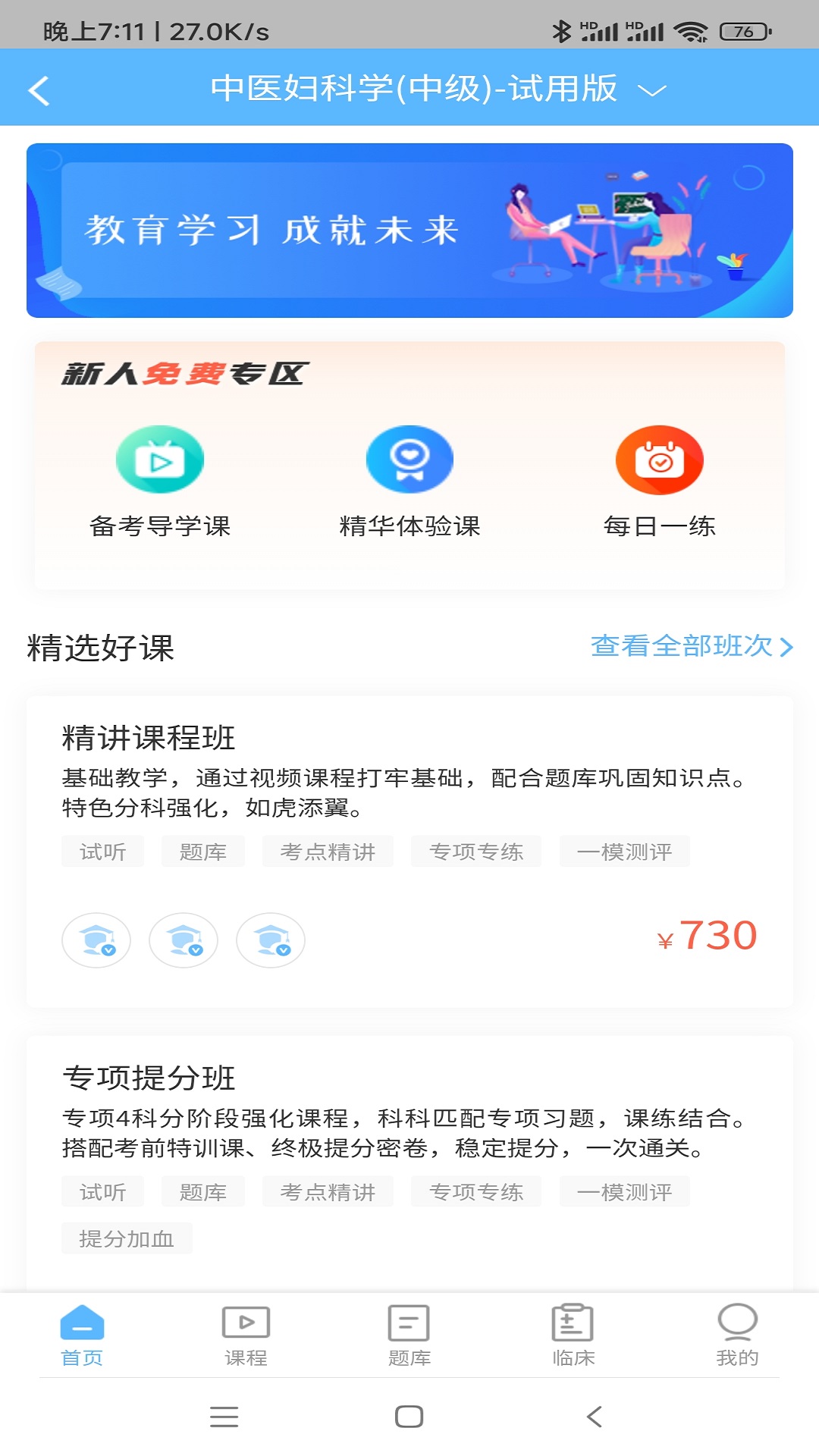The height and width of the screenshot is (1456, 819).
Task: Open the course dropdown beside 中医妇科学(中级)-试用版
Action: coord(654,91)
